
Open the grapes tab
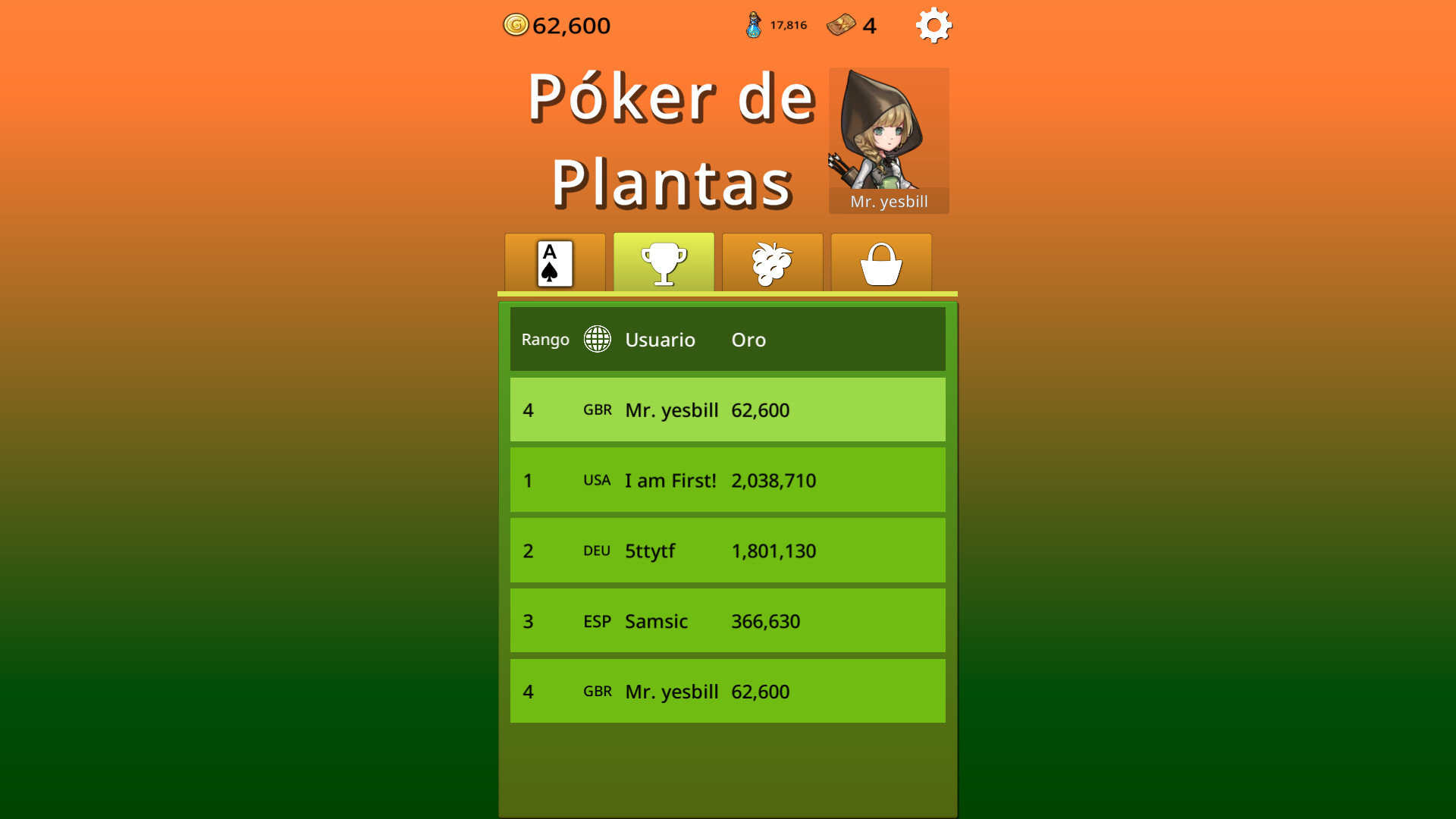[x=772, y=263]
